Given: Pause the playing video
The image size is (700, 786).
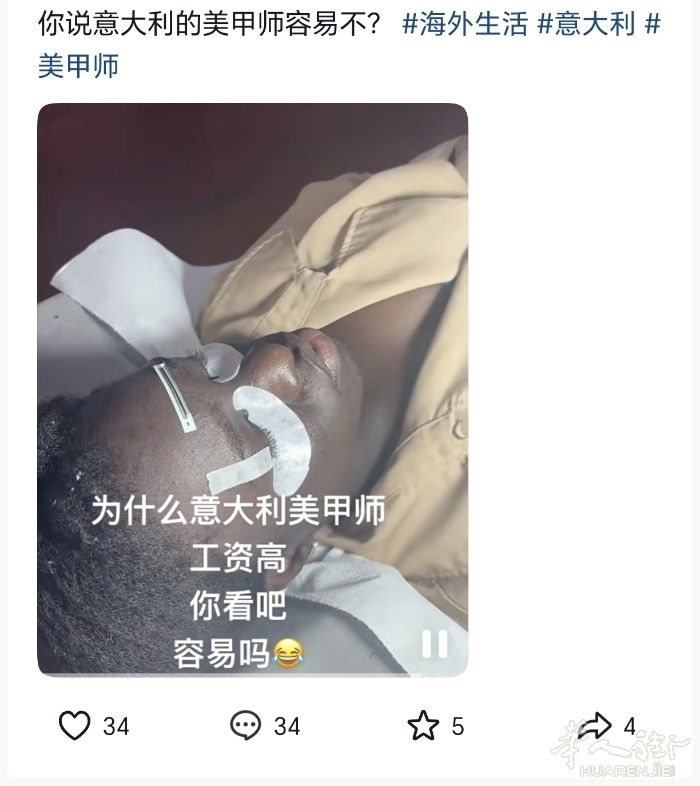Looking at the screenshot, I should [x=434, y=644].
